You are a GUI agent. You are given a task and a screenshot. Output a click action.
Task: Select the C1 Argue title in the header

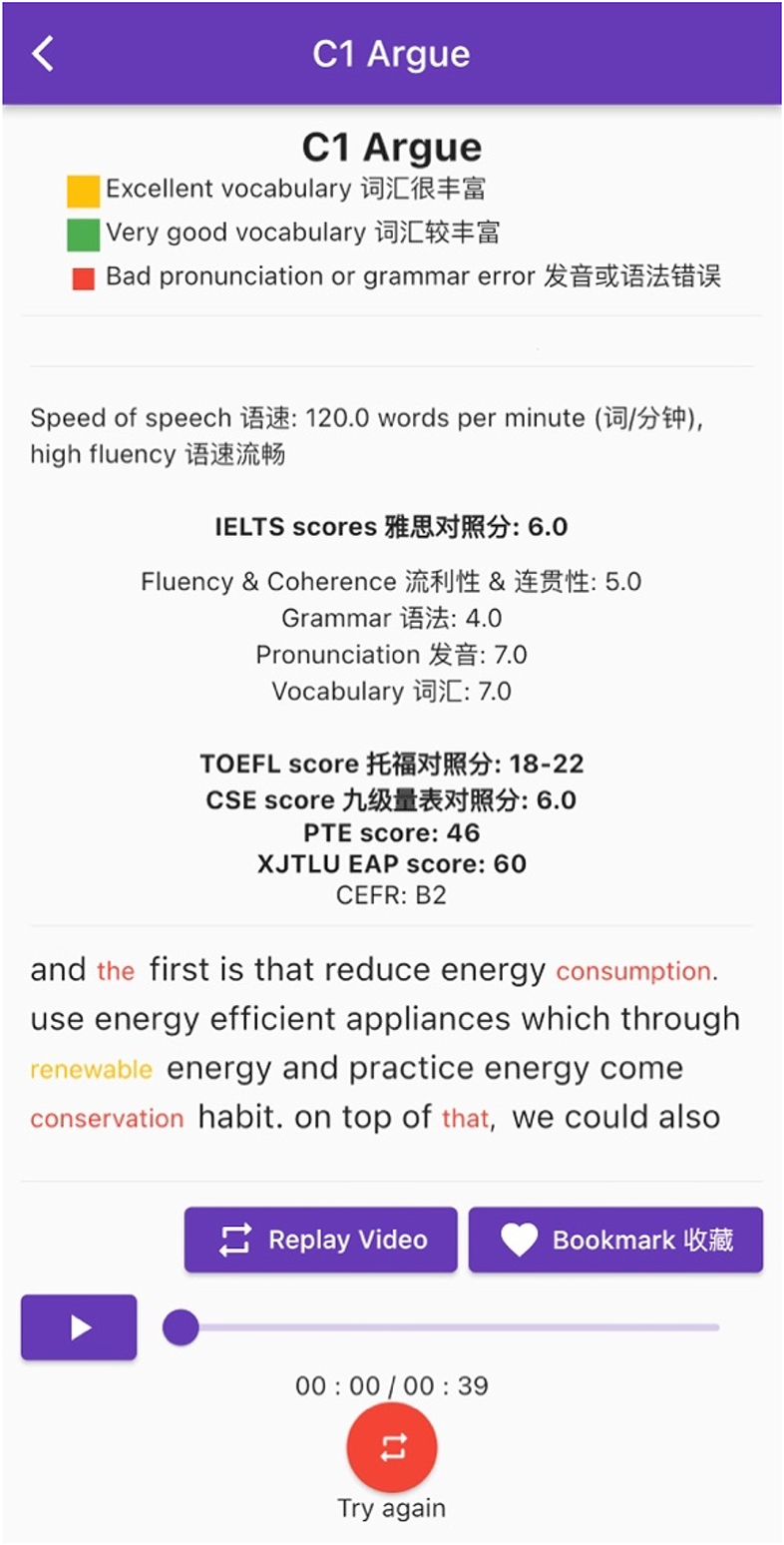(x=392, y=52)
